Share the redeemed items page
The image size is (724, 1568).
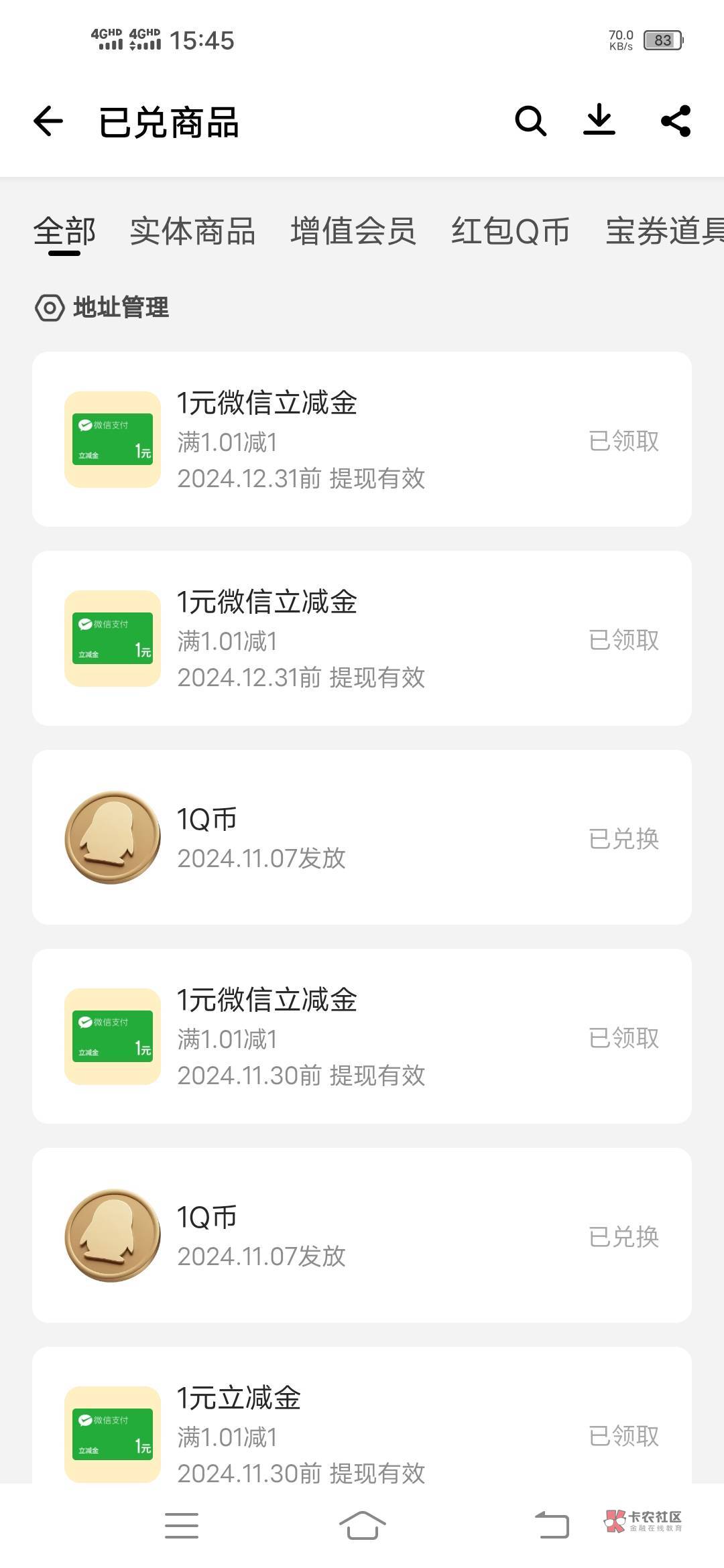(676, 121)
